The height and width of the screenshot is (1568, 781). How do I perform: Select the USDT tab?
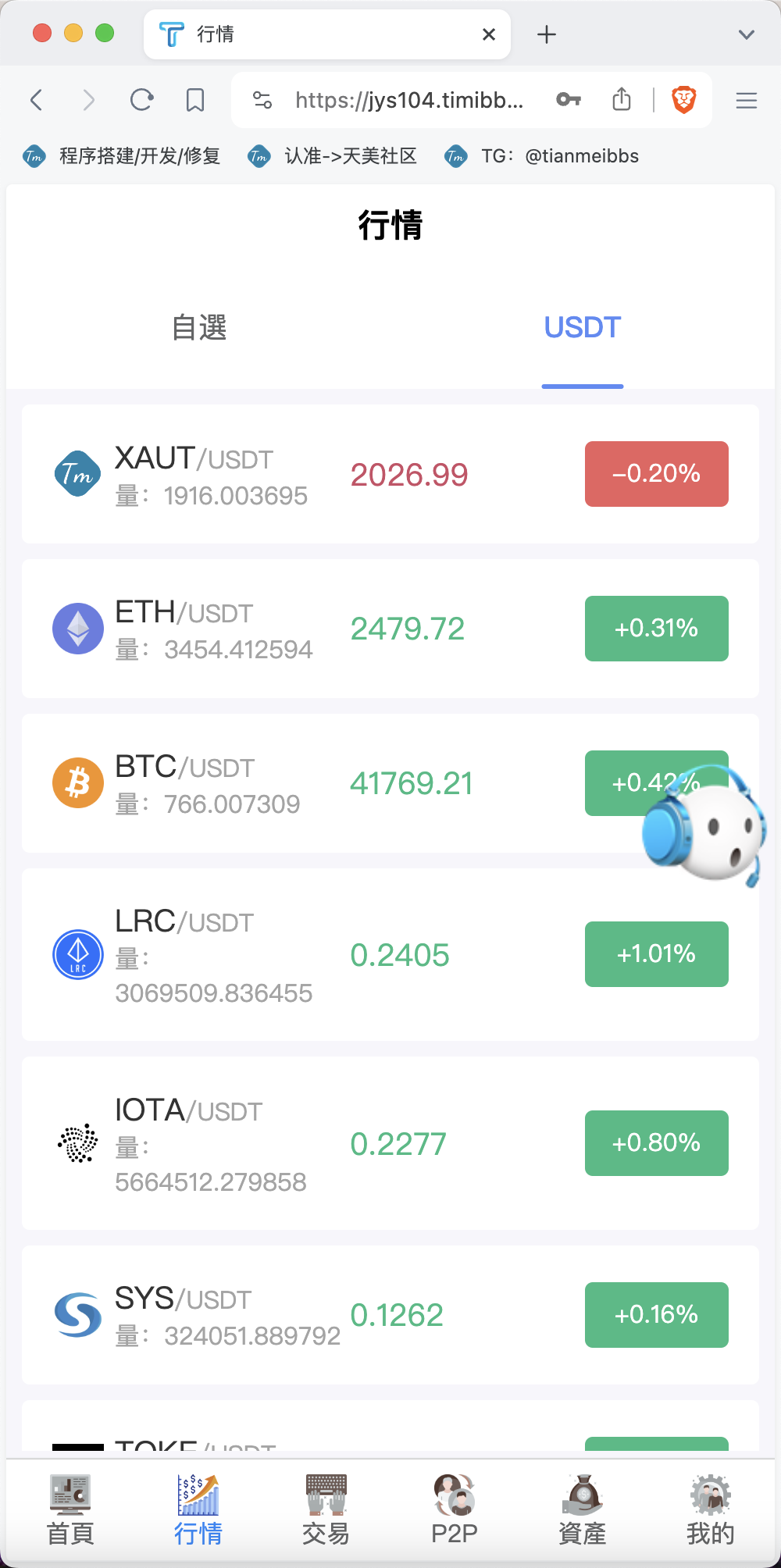click(583, 327)
